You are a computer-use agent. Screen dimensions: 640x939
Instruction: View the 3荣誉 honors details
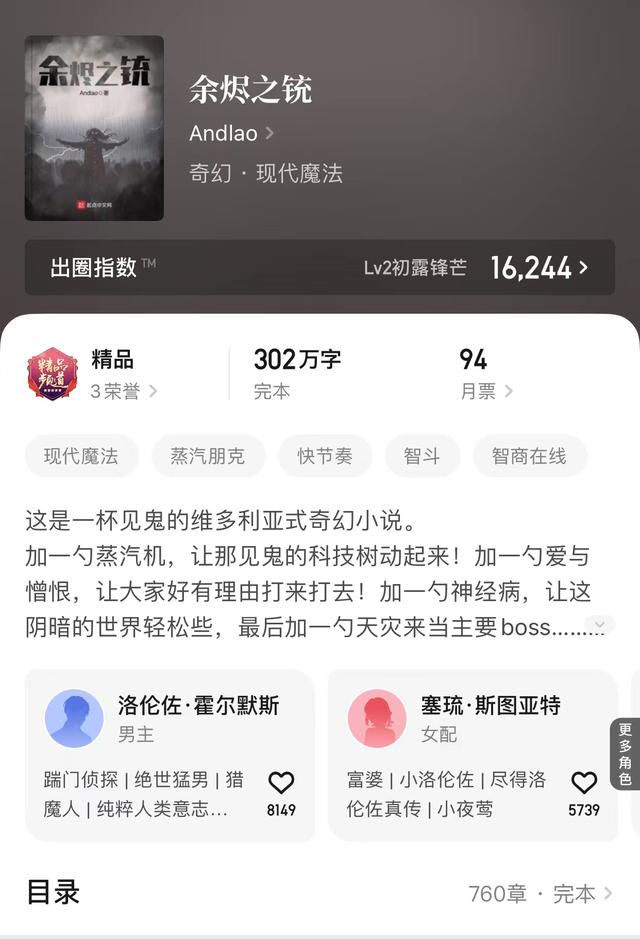123,391
